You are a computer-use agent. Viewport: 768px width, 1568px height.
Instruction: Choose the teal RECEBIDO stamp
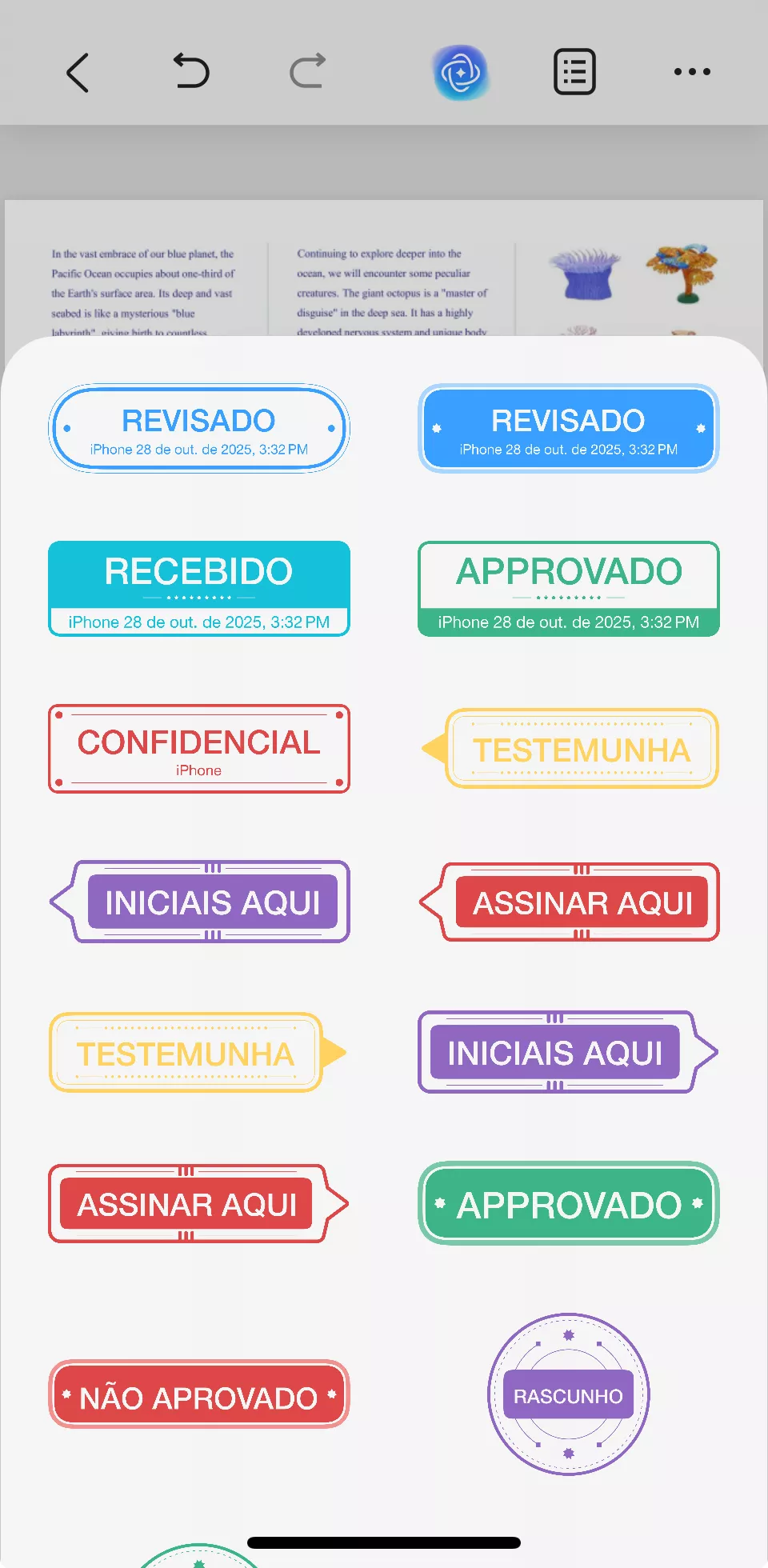[x=198, y=589]
